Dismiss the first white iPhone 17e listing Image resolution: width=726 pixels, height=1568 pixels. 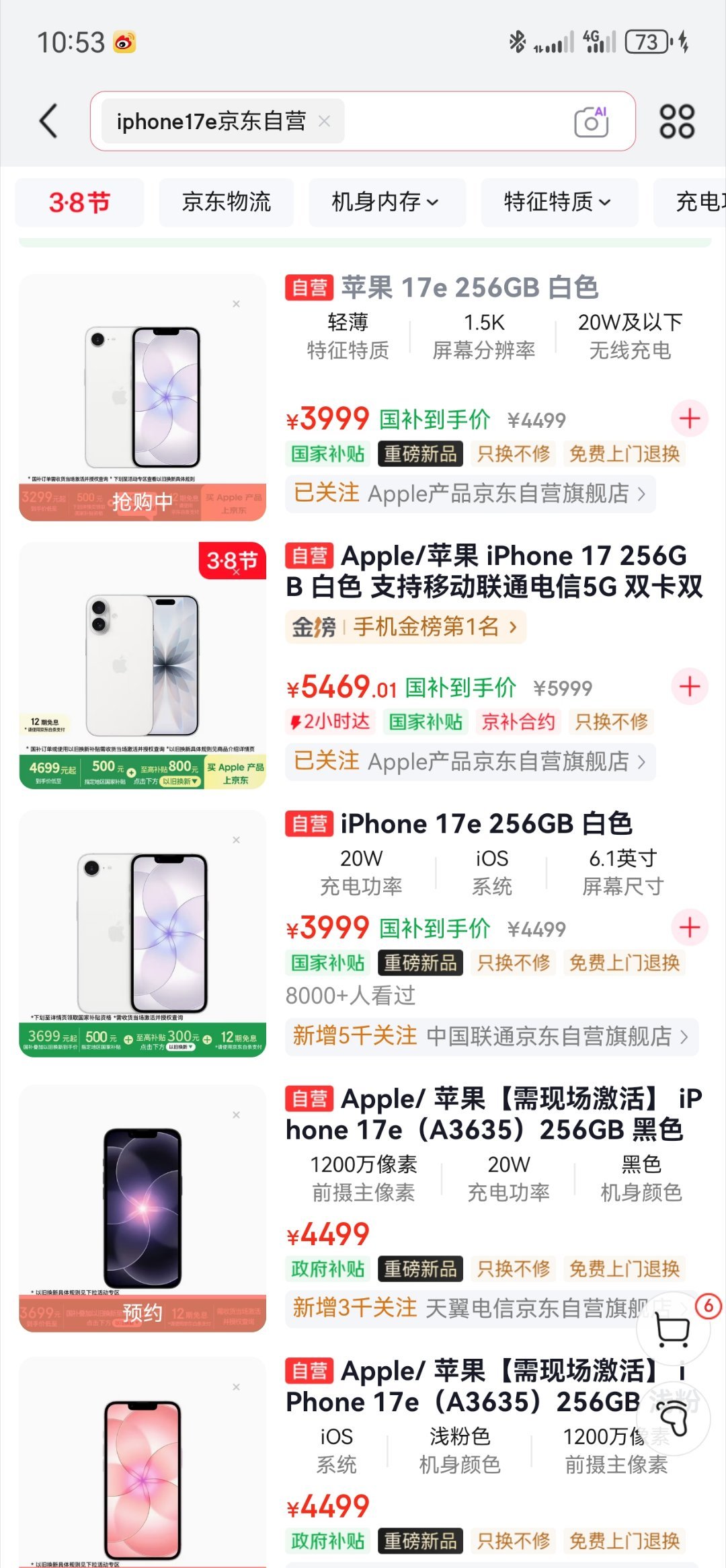click(236, 303)
